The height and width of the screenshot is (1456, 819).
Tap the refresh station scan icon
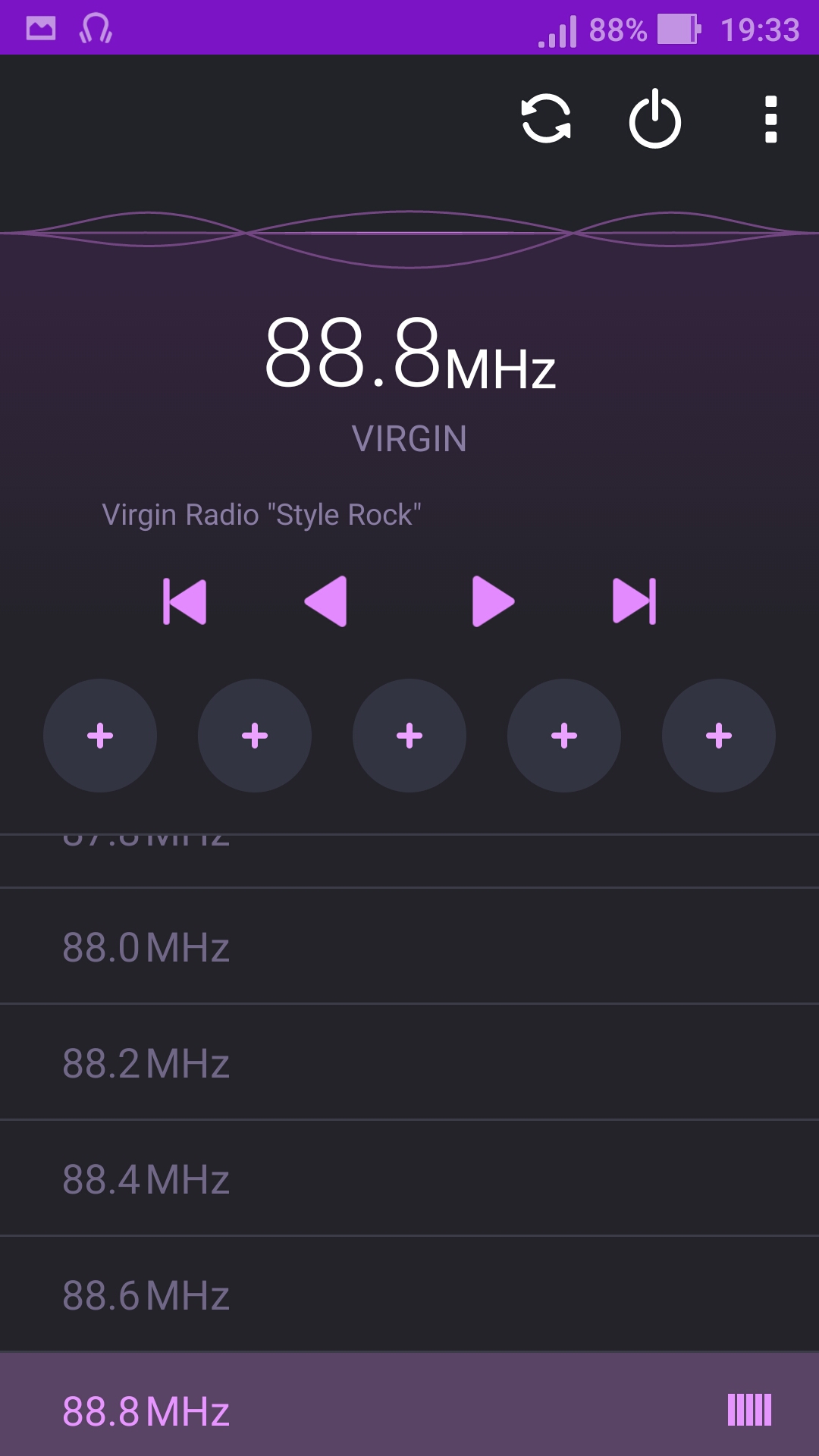pos(546,119)
